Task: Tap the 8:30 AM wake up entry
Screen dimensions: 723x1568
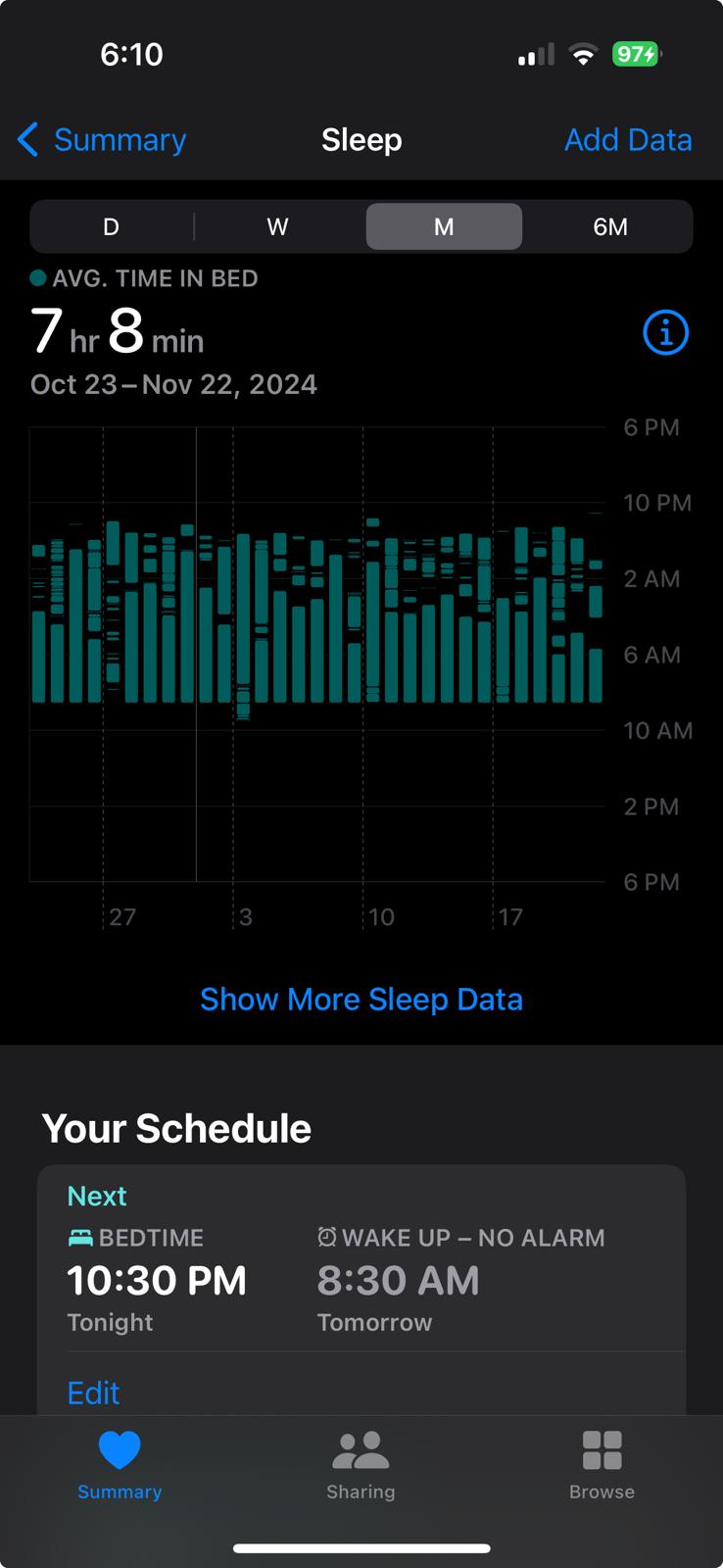Action: [x=399, y=1280]
